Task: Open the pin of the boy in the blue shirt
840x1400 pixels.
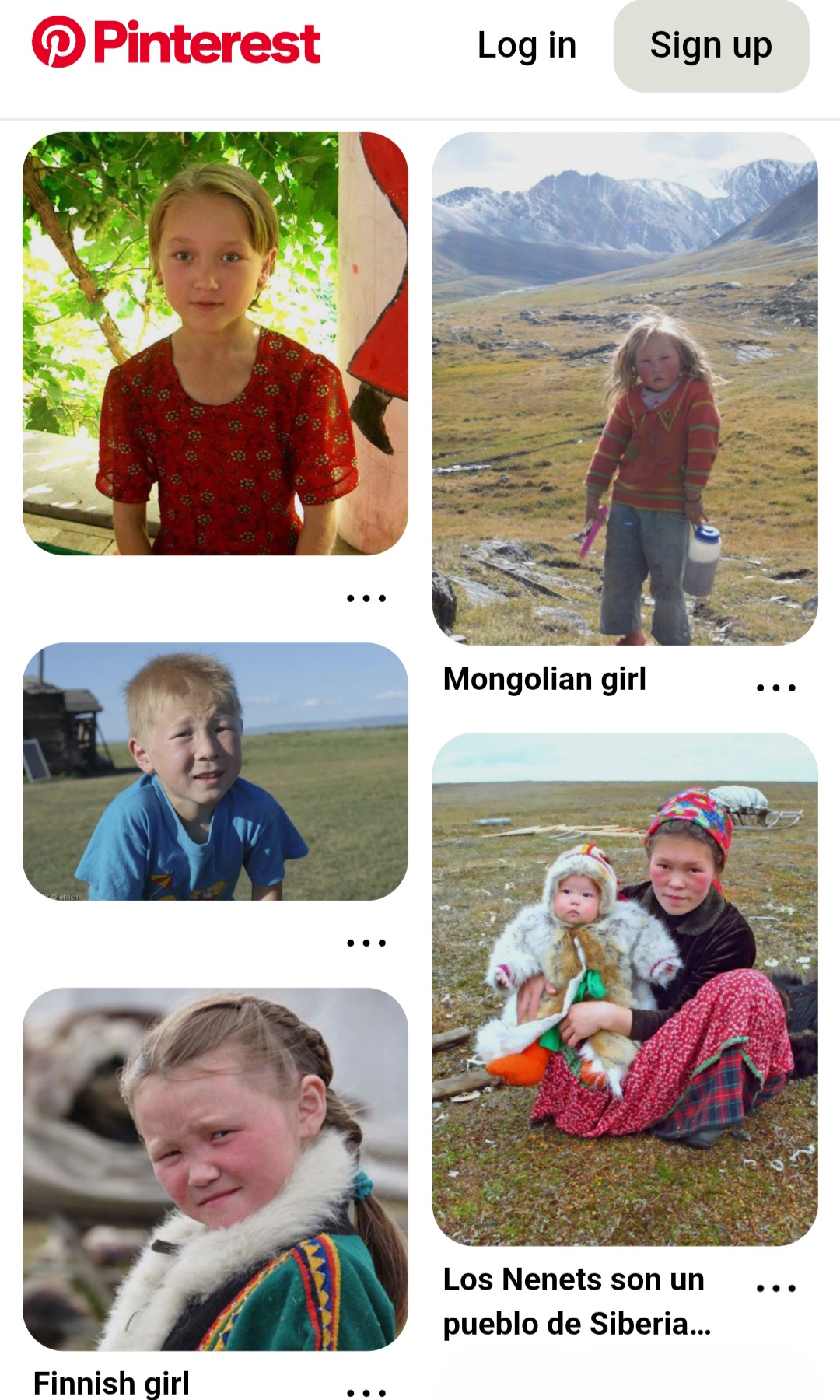Action: (215, 772)
